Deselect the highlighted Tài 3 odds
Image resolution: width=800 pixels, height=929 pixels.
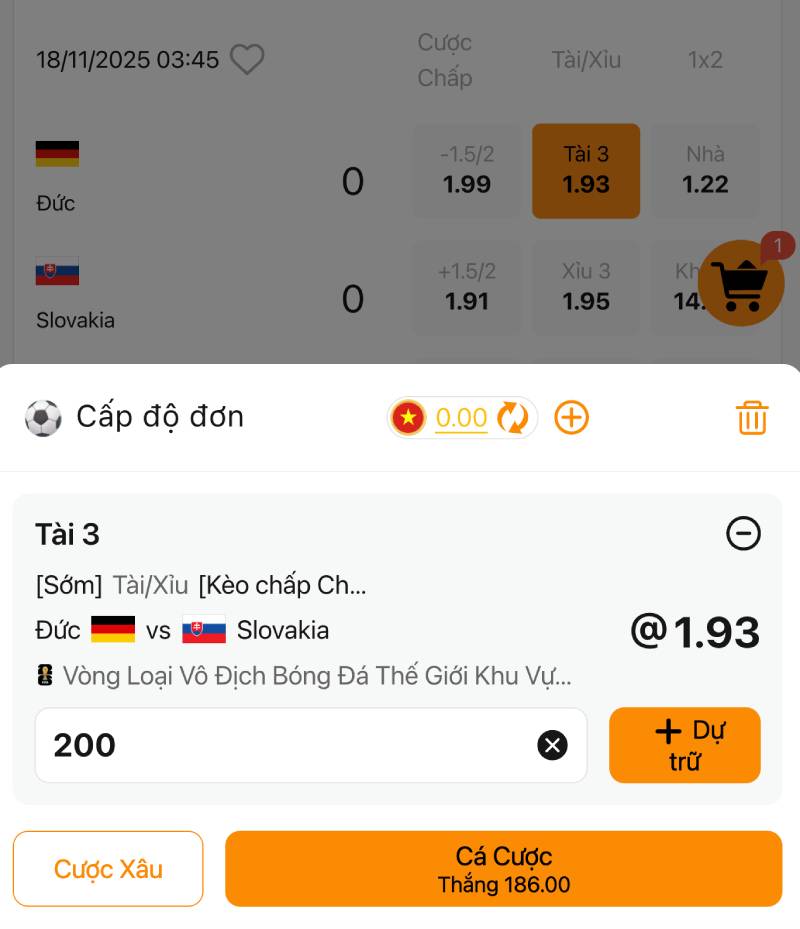(x=586, y=170)
